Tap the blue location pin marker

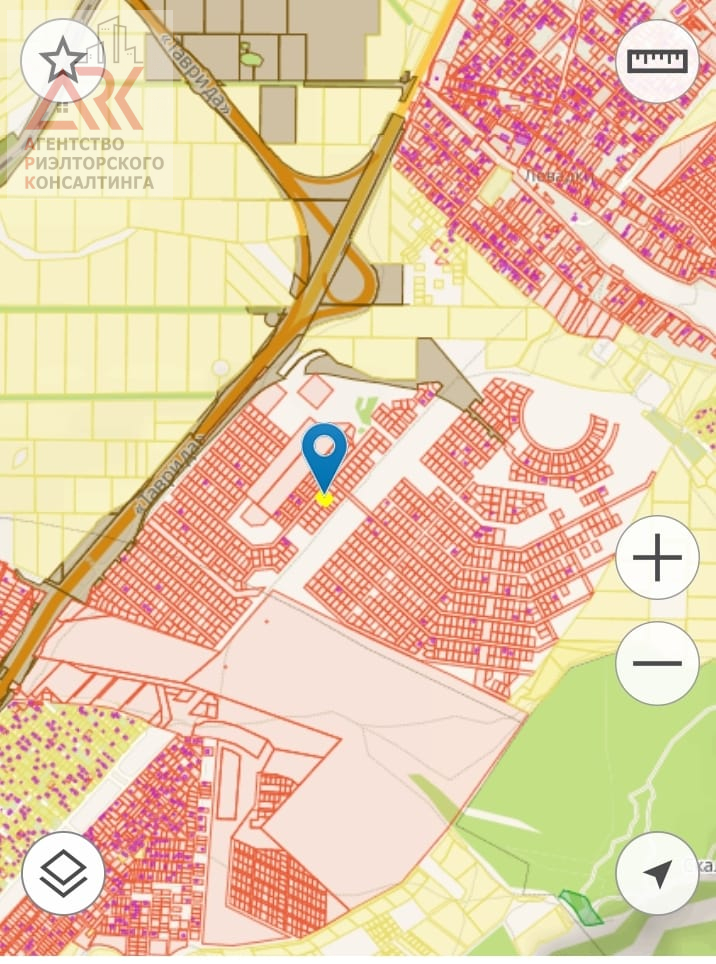click(x=324, y=456)
